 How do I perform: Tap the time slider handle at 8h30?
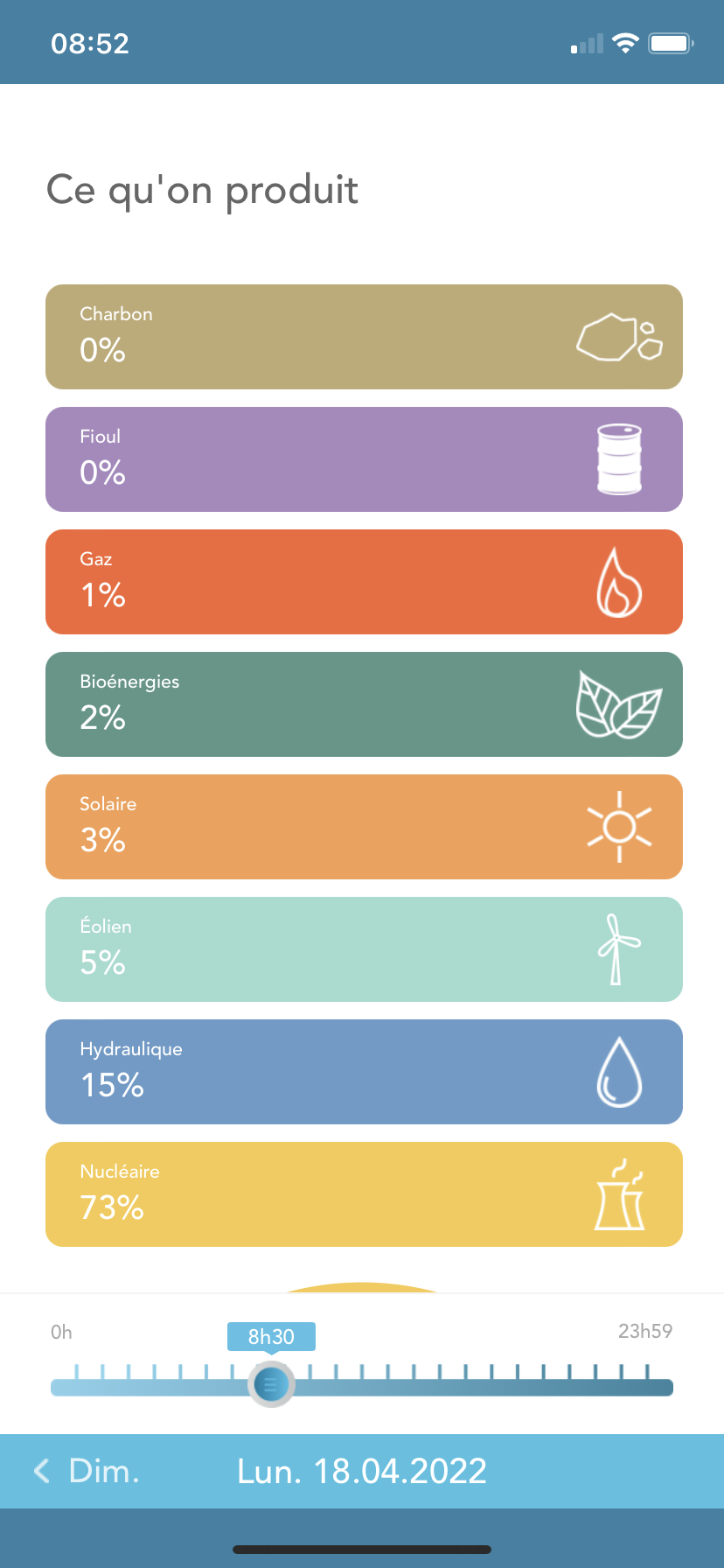(271, 1385)
